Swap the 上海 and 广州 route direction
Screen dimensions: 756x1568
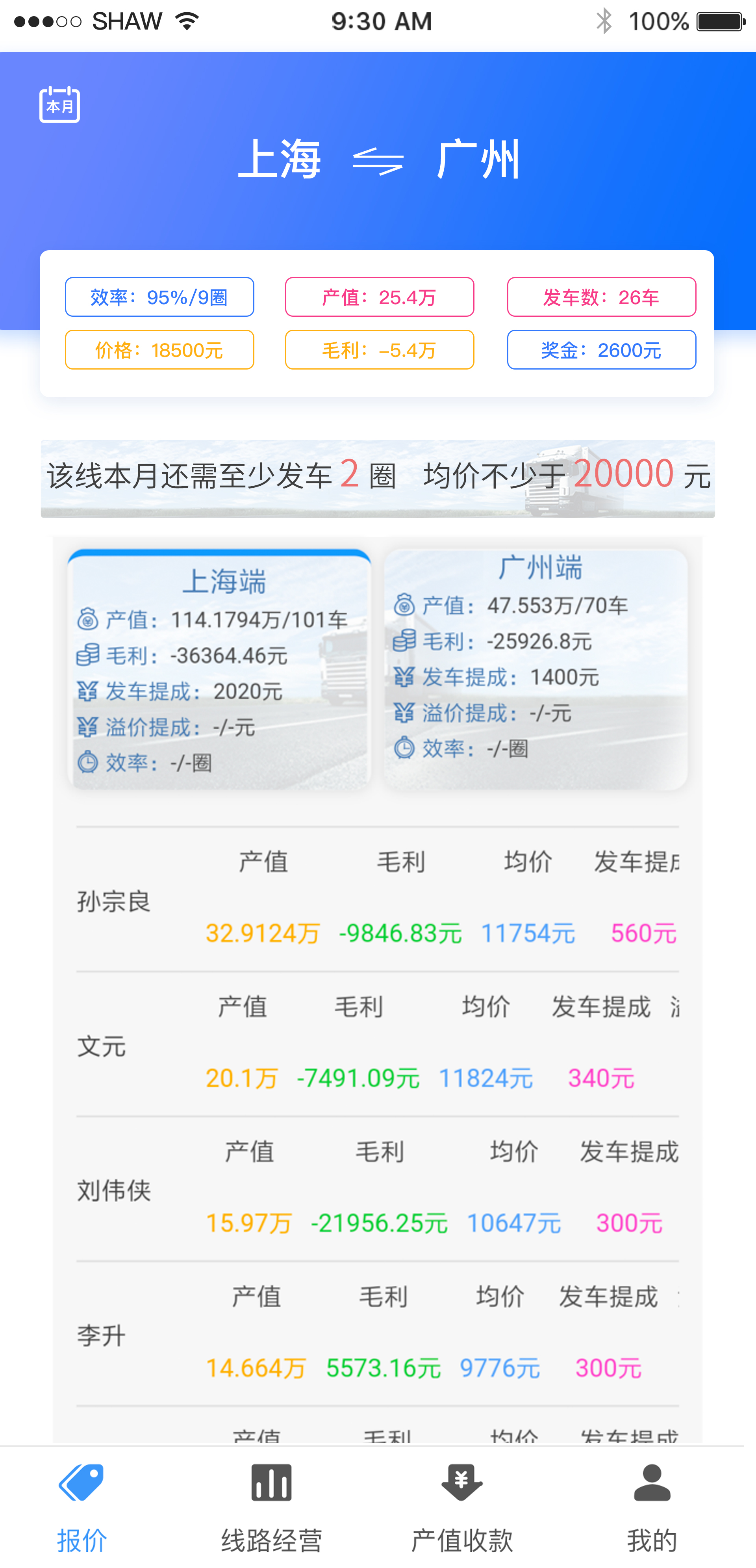tap(378, 161)
